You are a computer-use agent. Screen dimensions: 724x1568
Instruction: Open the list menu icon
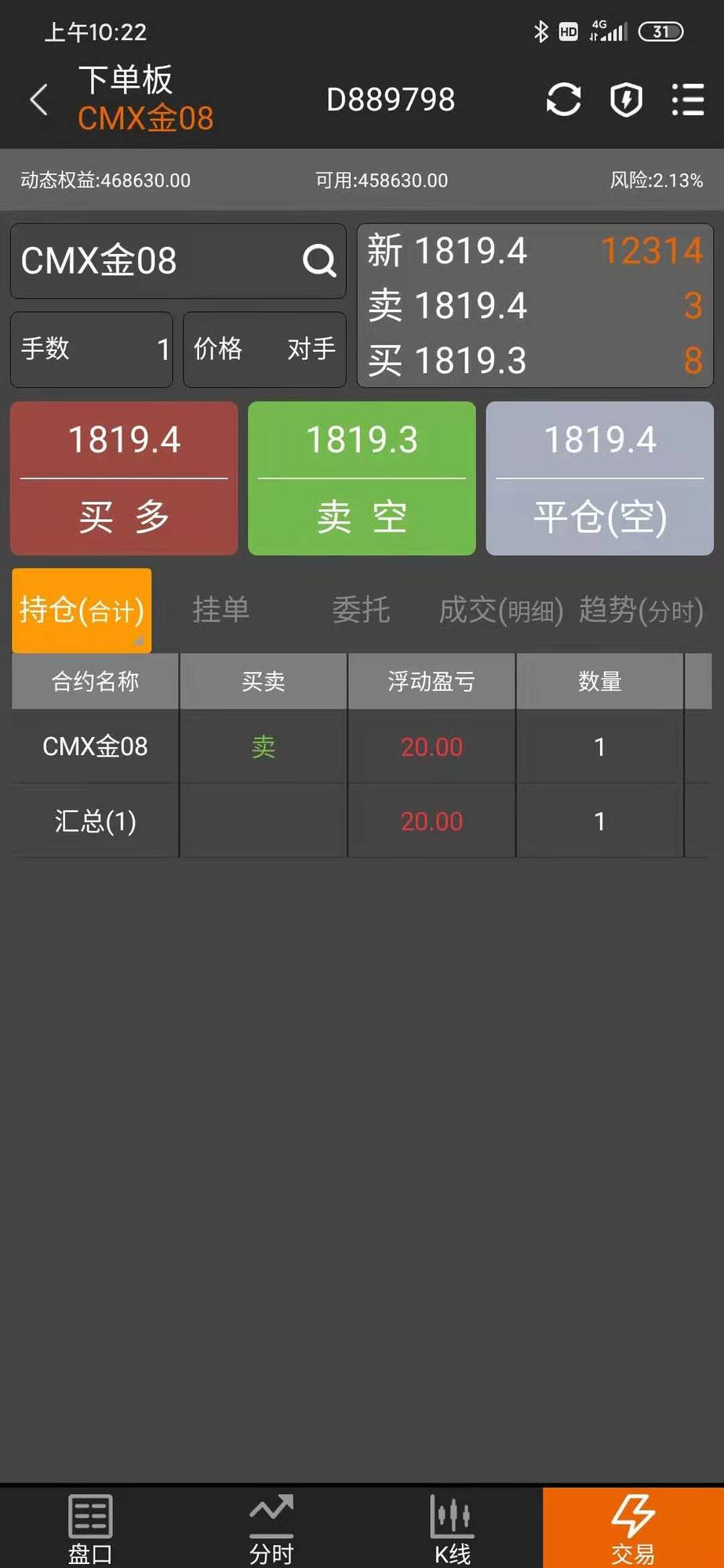[688, 100]
